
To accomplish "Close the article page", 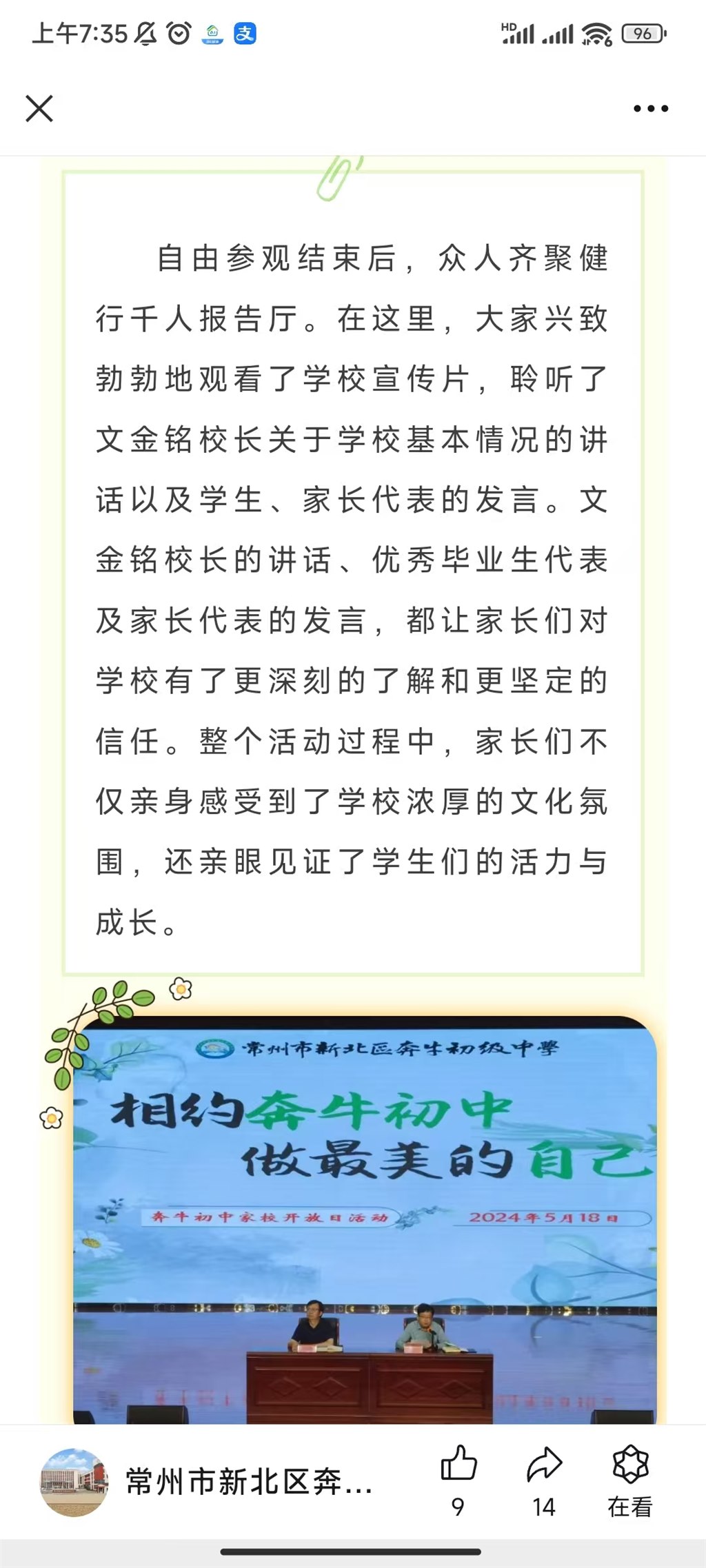I will pyautogui.click(x=39, y=109).
